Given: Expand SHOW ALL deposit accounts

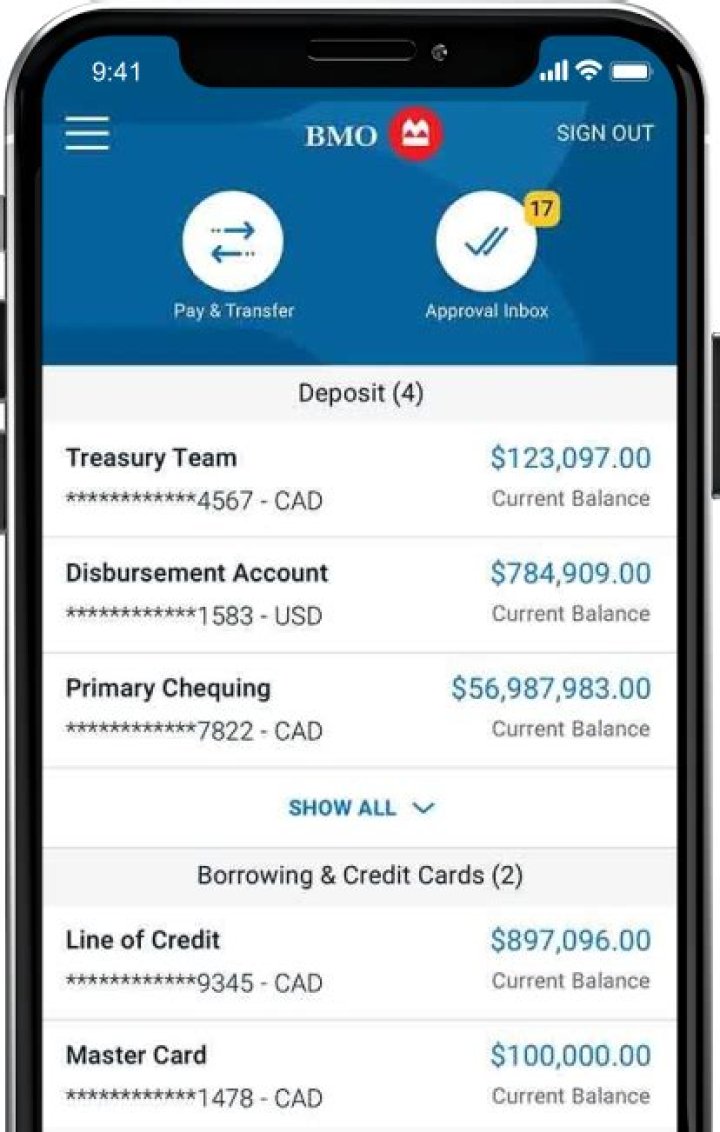Looking at the screenshot, I should point(360,808).
